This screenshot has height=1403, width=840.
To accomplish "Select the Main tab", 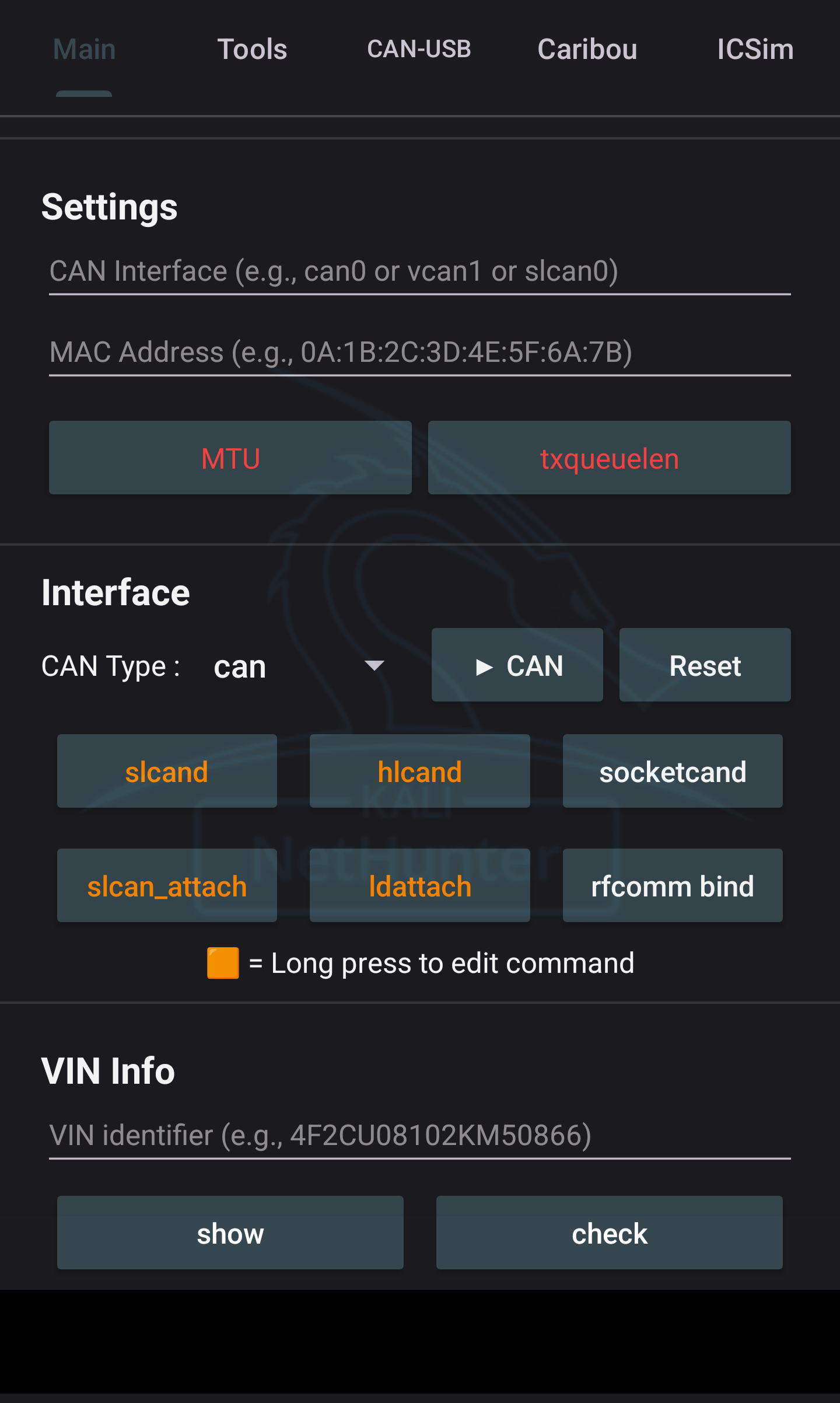I will 84,50.
